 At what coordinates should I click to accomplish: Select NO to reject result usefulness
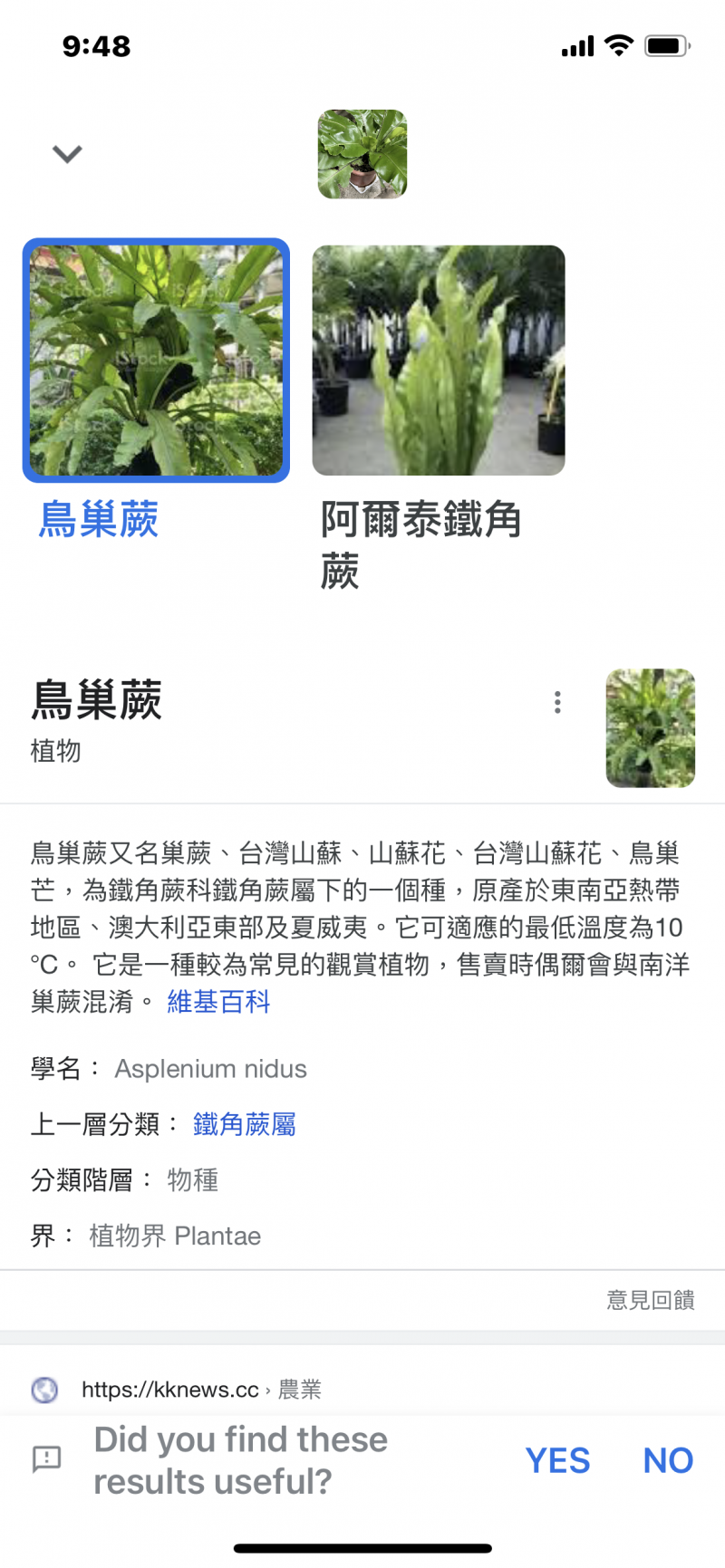click(667, 1460)
